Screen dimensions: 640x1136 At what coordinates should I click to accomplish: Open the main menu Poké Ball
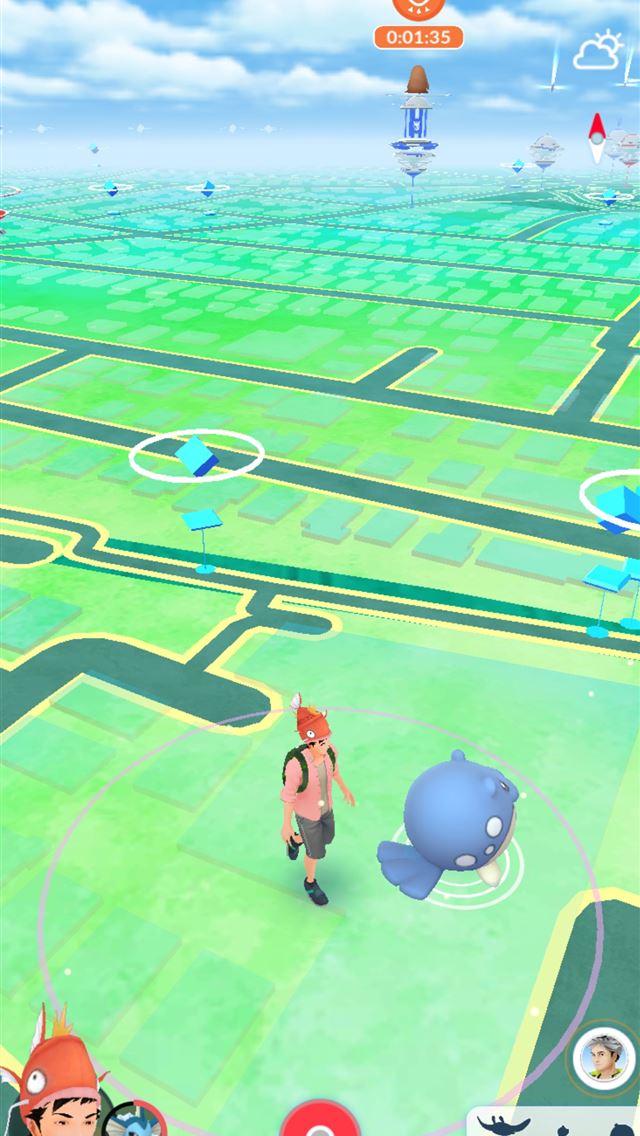tap(320, 1120)
